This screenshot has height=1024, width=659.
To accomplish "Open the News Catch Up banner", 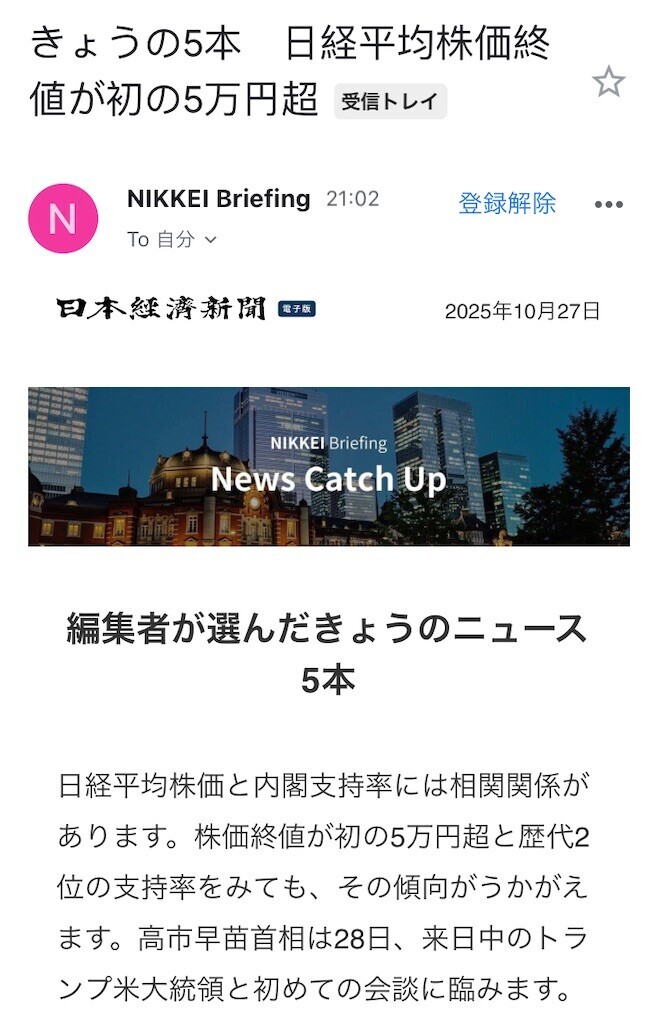I will 329,466.
